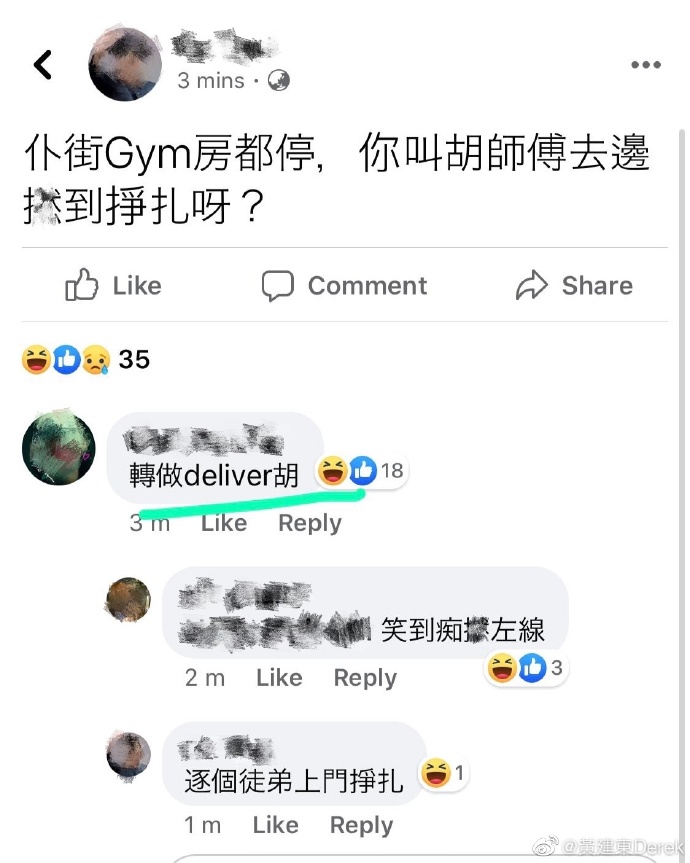Comment on the post
The image size is (690, 863).
coord(344,286)
